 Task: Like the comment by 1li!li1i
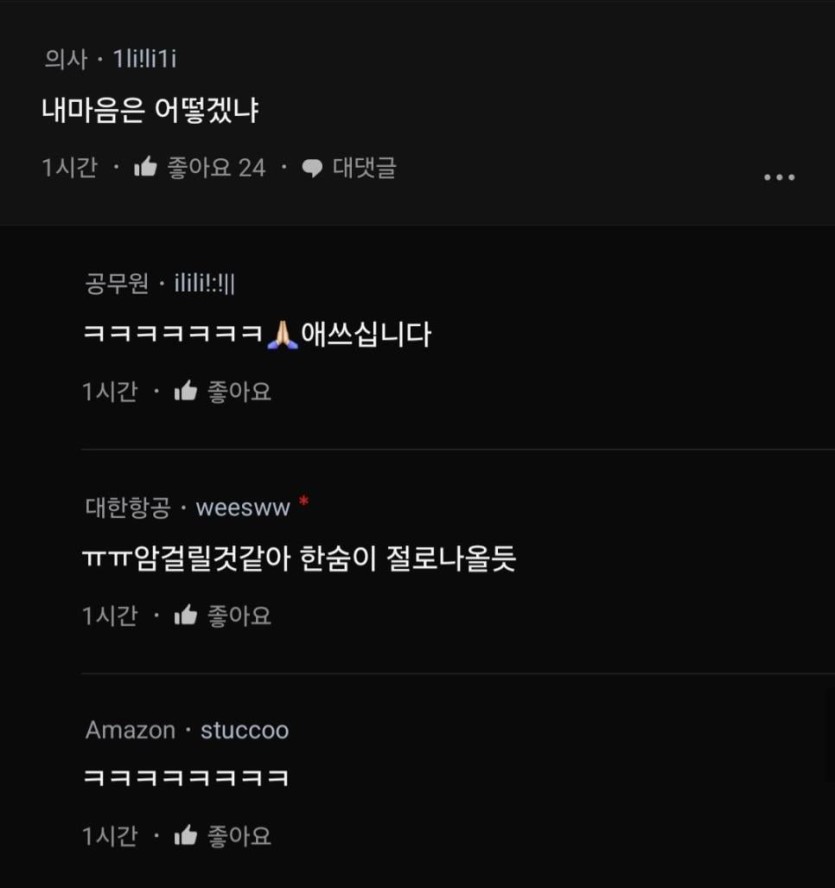147,168
